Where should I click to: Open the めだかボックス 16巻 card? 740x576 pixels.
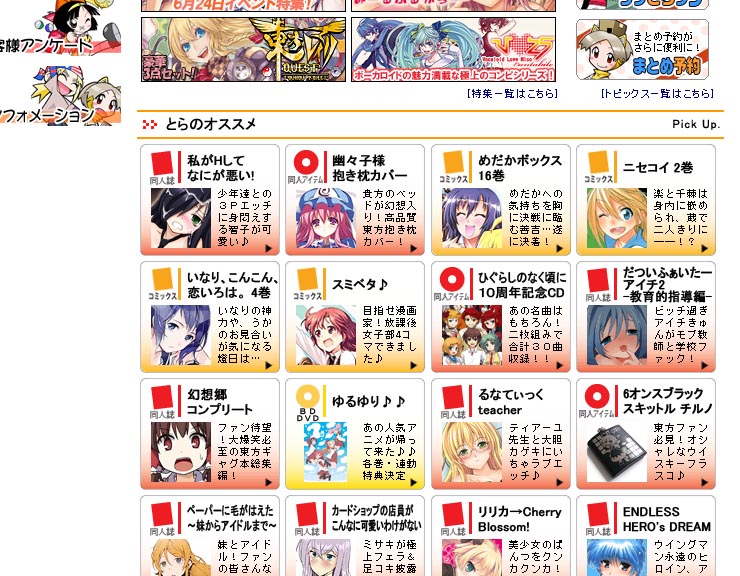pos(501,200)
